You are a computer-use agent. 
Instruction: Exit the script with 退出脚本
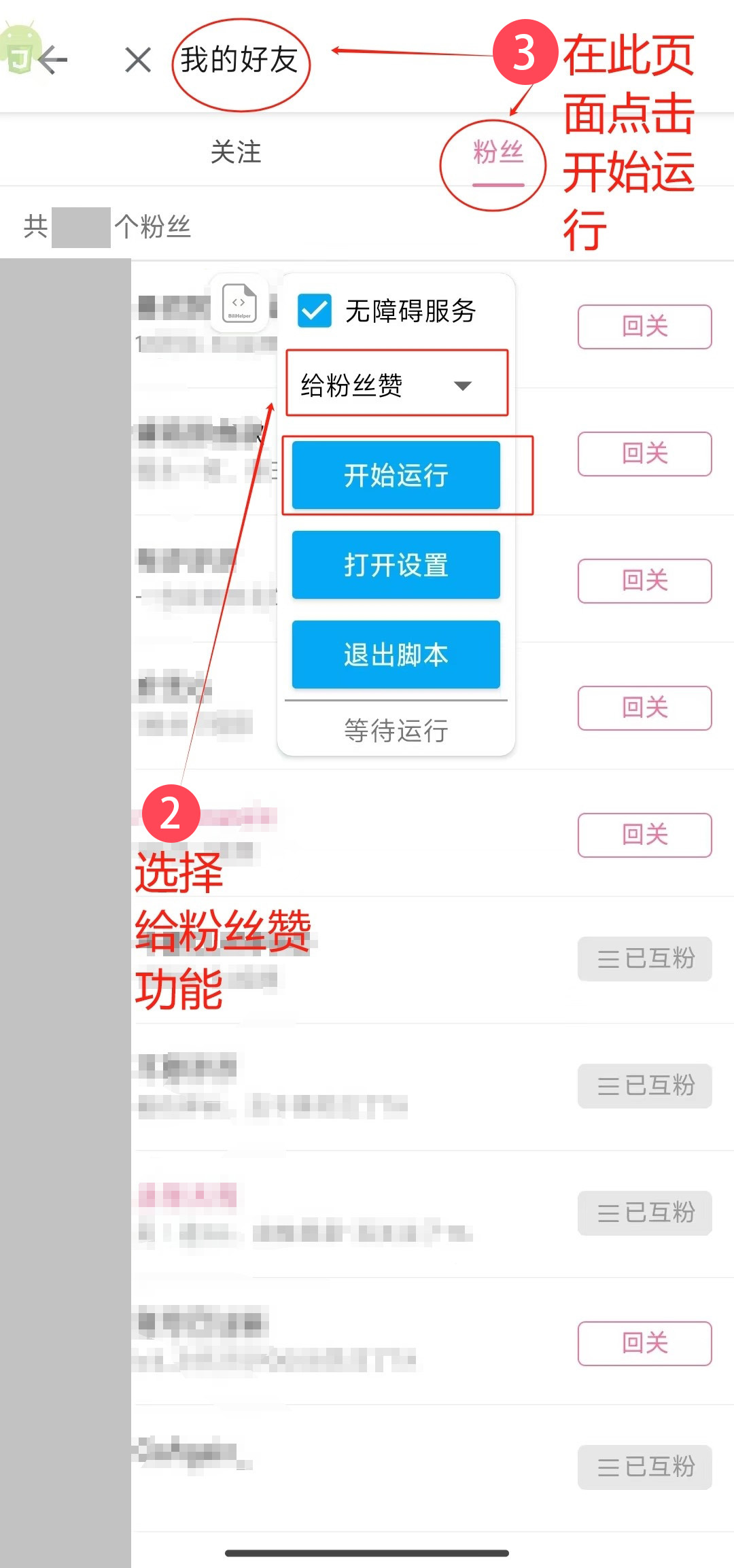click(x=396, y=655)
